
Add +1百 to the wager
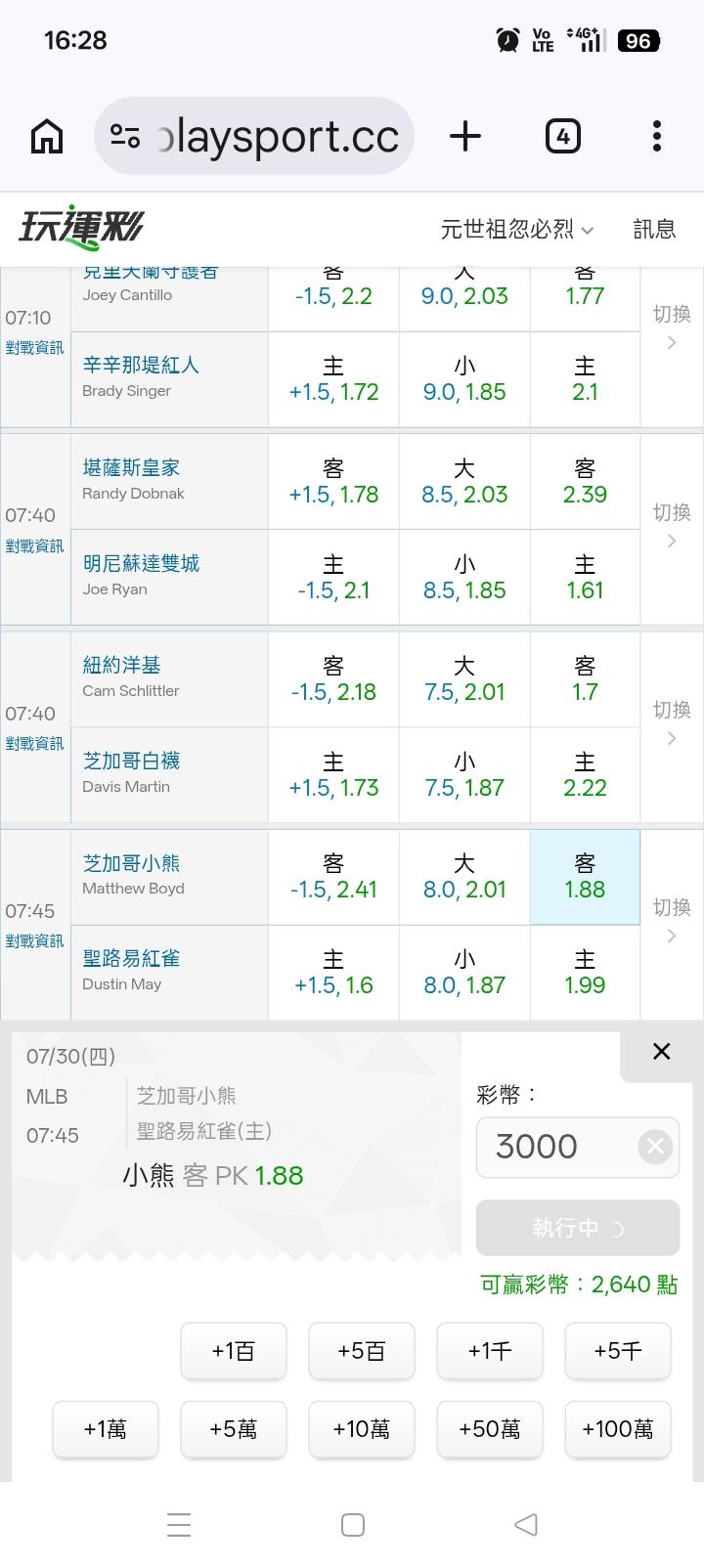234,1351
